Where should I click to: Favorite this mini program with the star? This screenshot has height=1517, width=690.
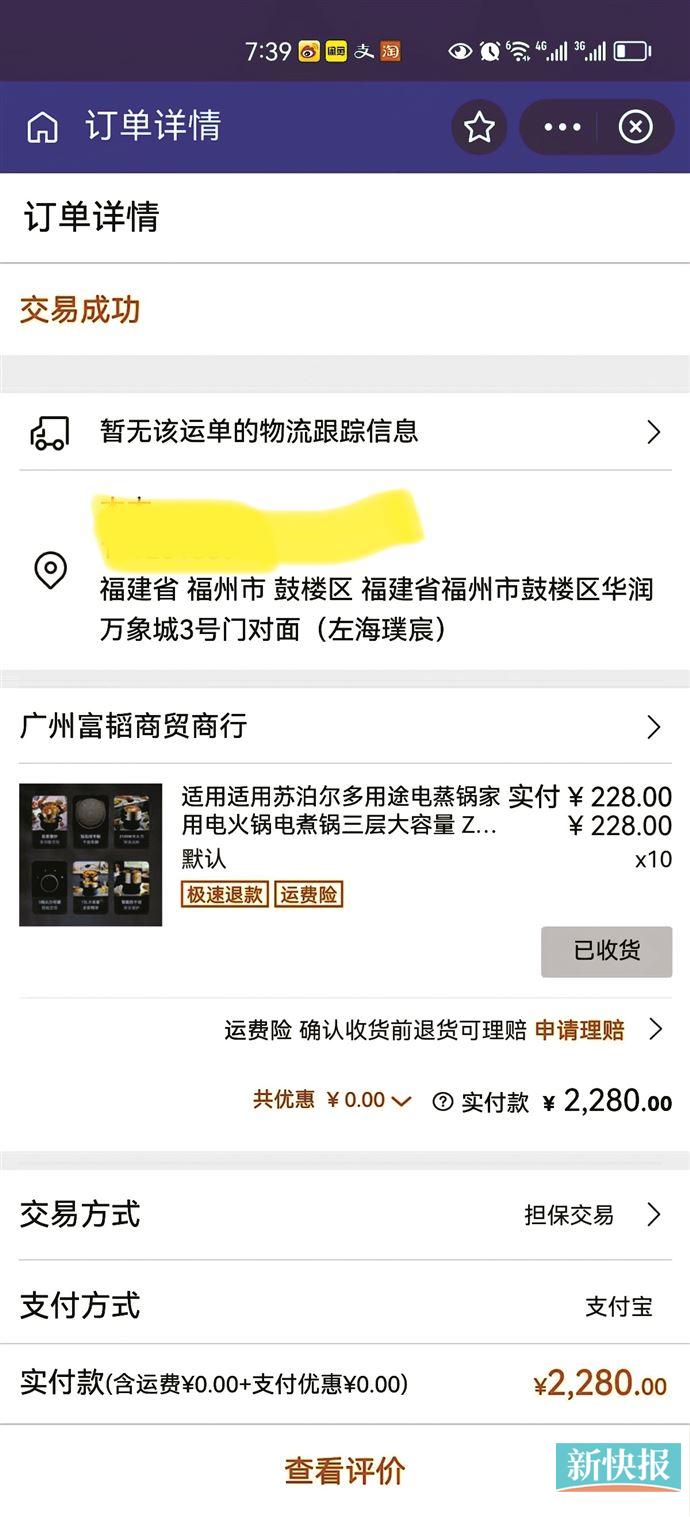point(479,127)
